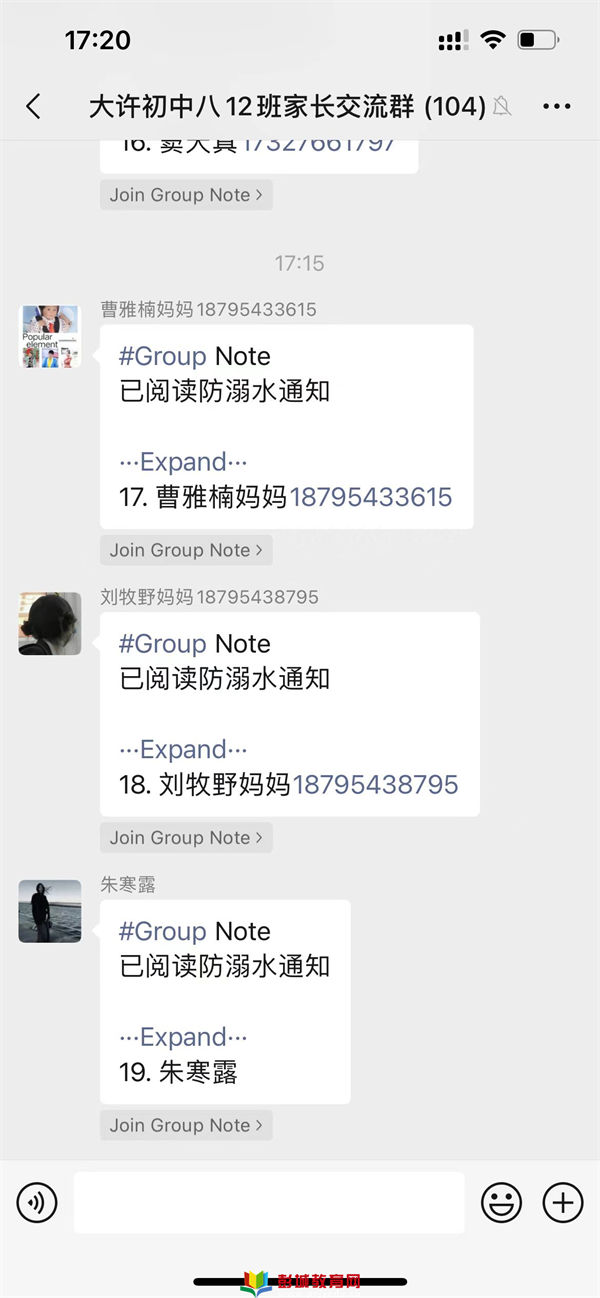Image resolution: width=600 pixels, height=1298 pixels.
Task: Open the chat's three-dot menu
Action: (556, 107)
